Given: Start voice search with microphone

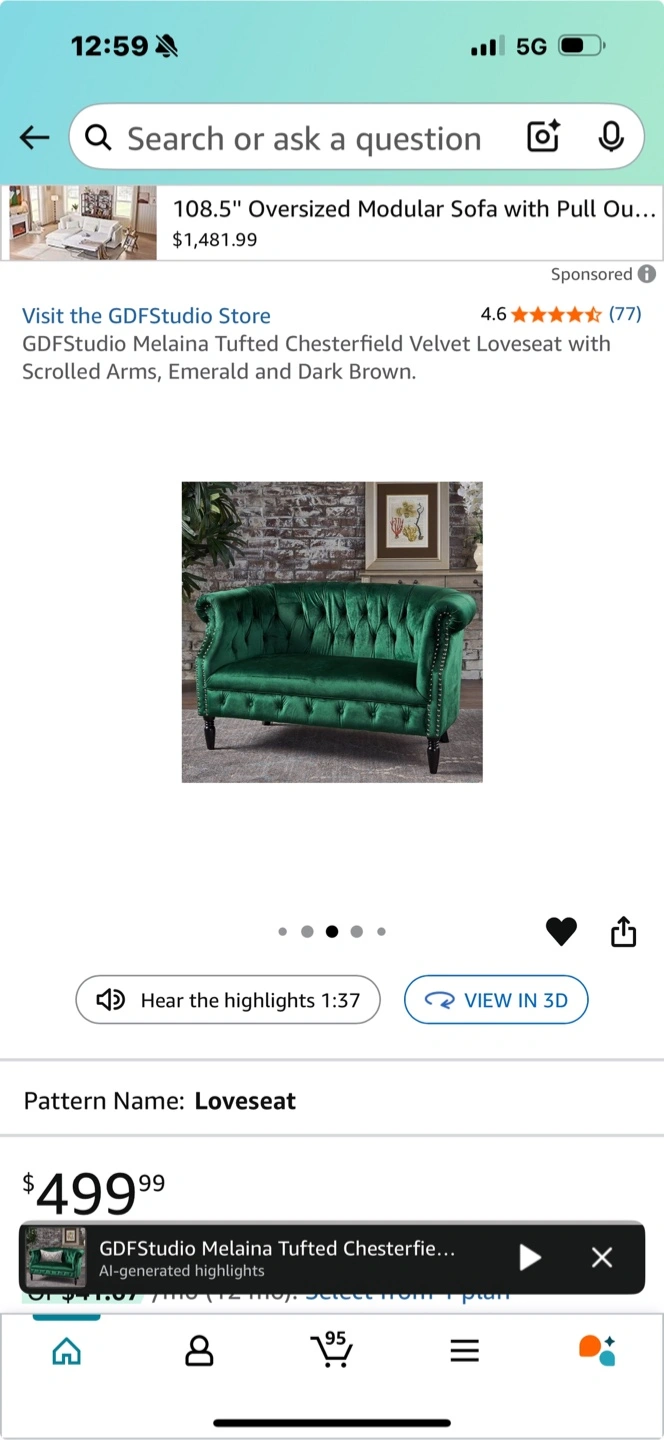Looking at the screenshot, I should [611, 137].
